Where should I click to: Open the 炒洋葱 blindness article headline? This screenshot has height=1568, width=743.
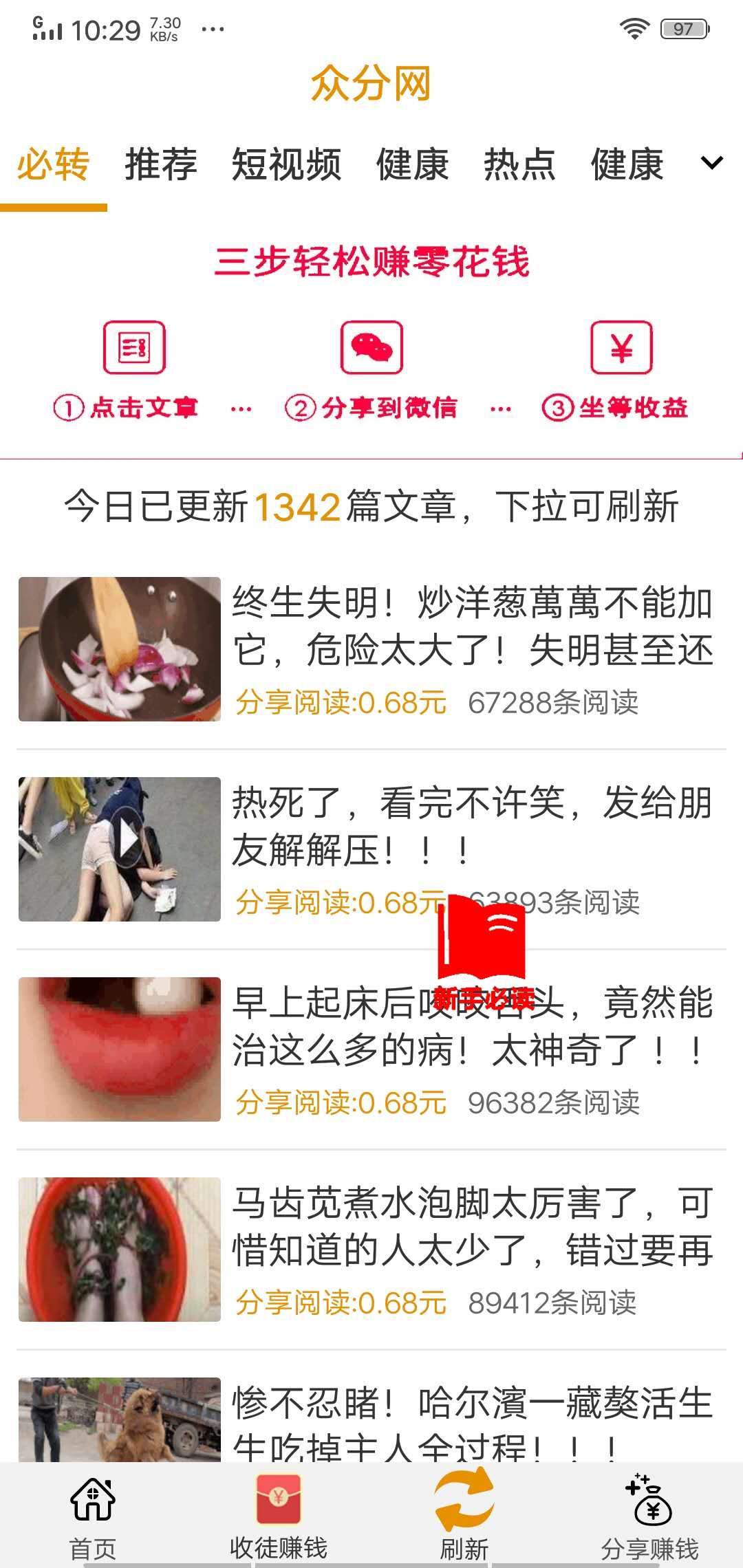pyautogui.click(x=475, y=626)
